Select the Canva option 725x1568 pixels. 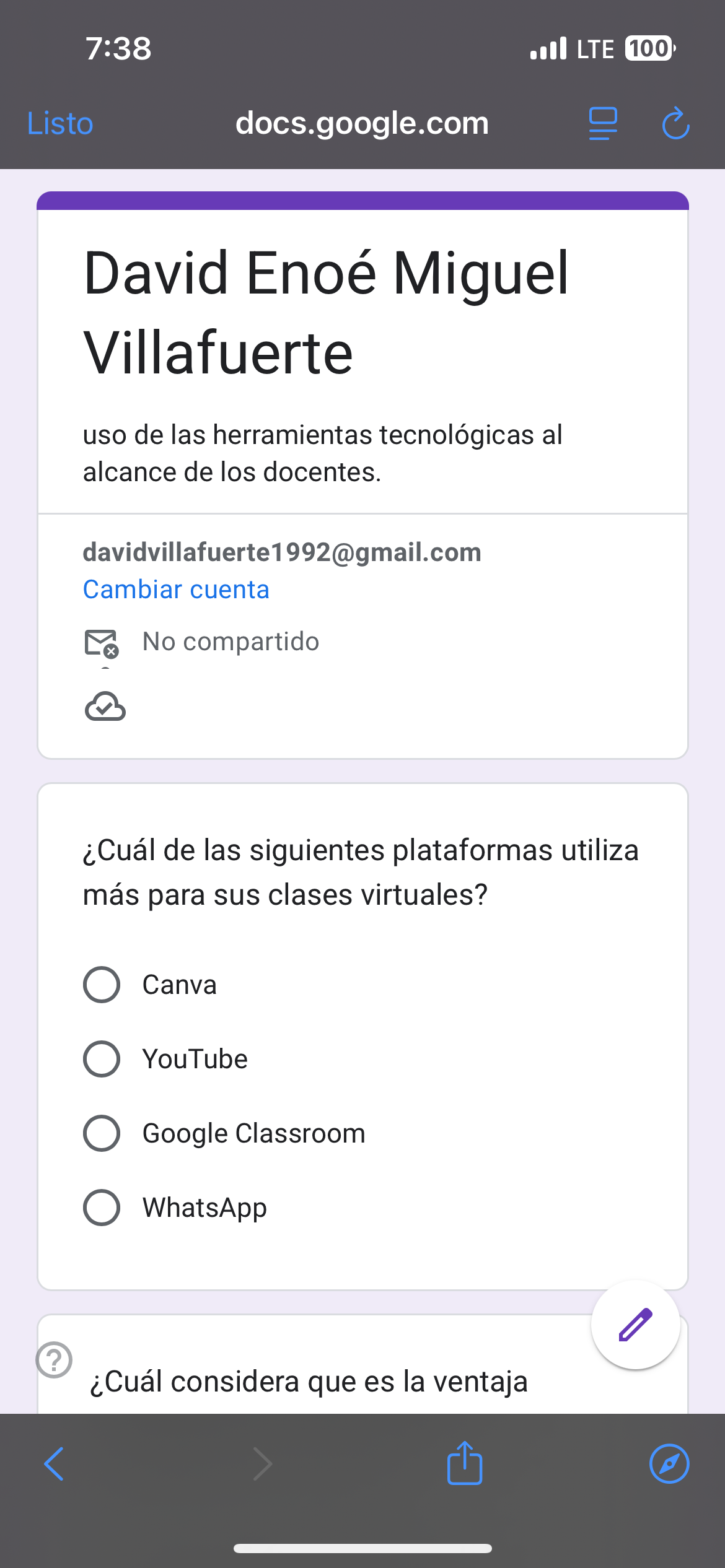[x=102, y=985]
